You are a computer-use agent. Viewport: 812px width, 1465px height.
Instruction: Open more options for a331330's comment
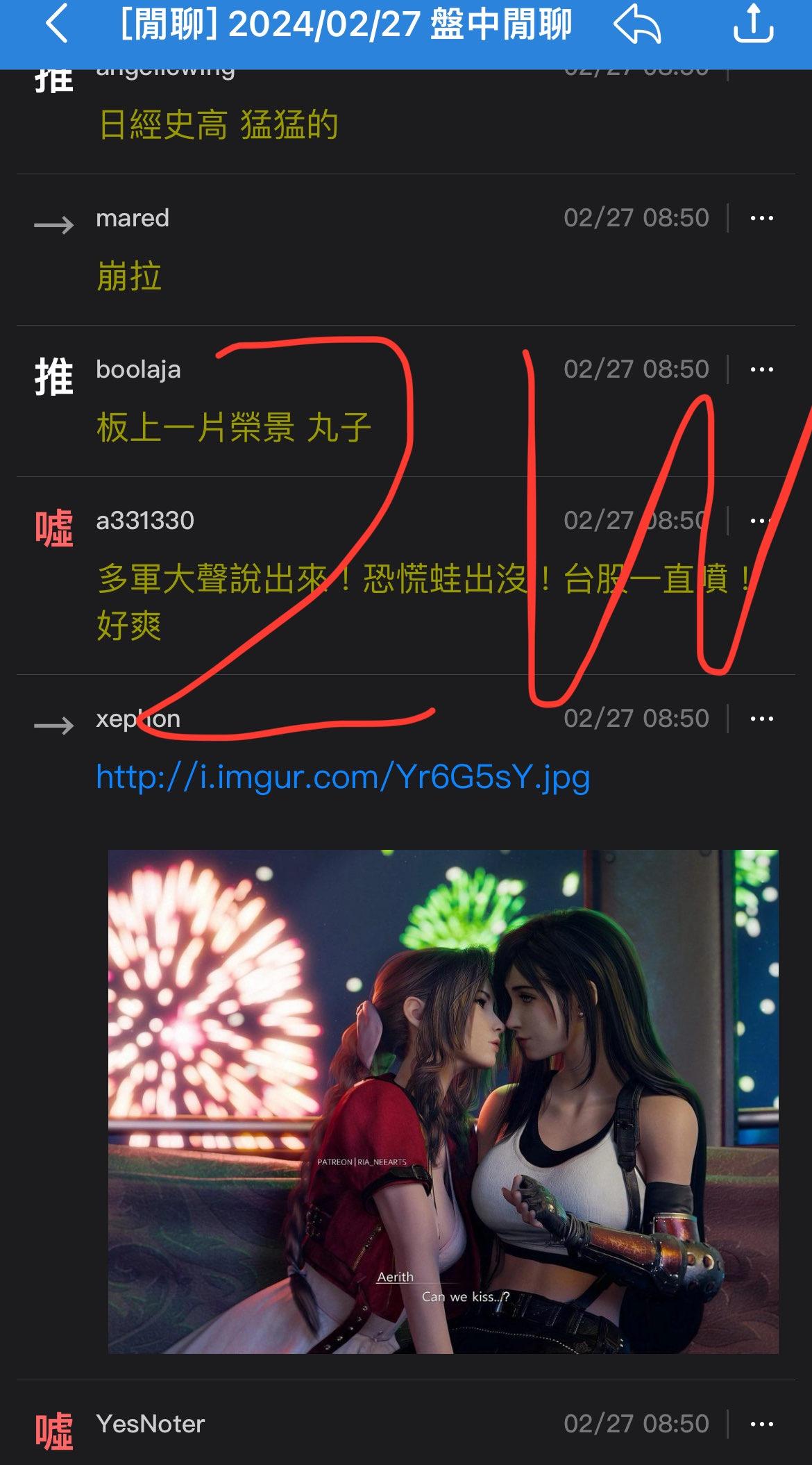761,521
